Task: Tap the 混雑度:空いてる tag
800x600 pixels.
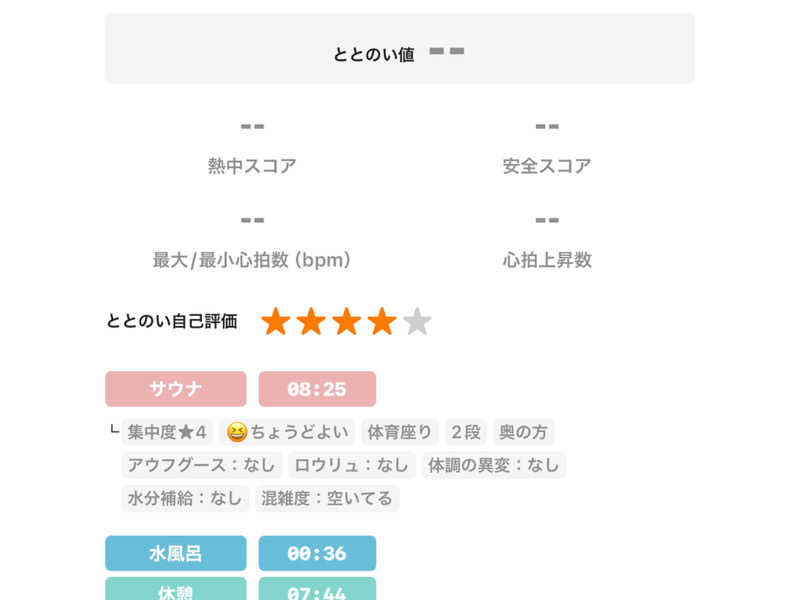Action: [327, 498]
